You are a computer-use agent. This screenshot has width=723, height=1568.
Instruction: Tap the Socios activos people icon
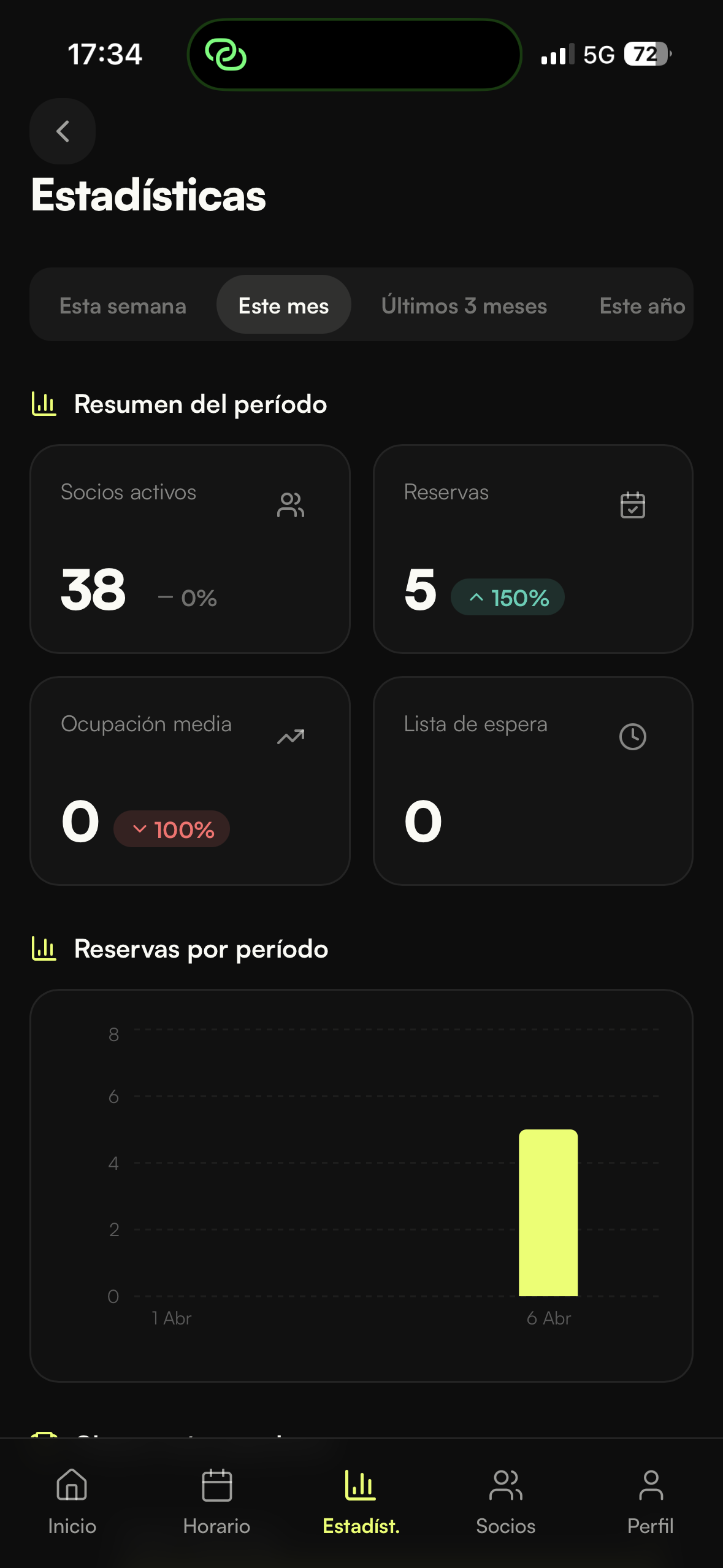pos(291,504)
